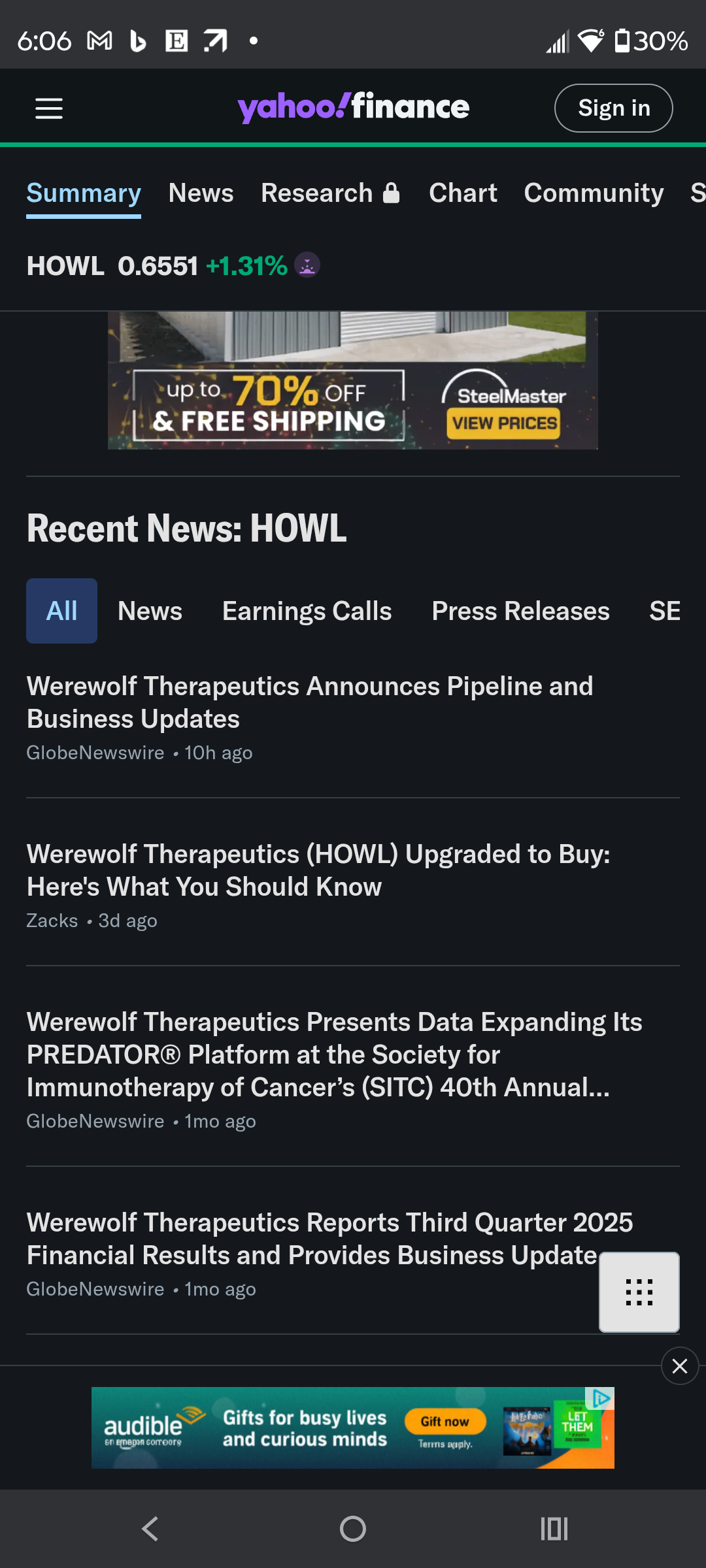Go to the Community tab
706x1568 pixels.
(x=594, y=193)
